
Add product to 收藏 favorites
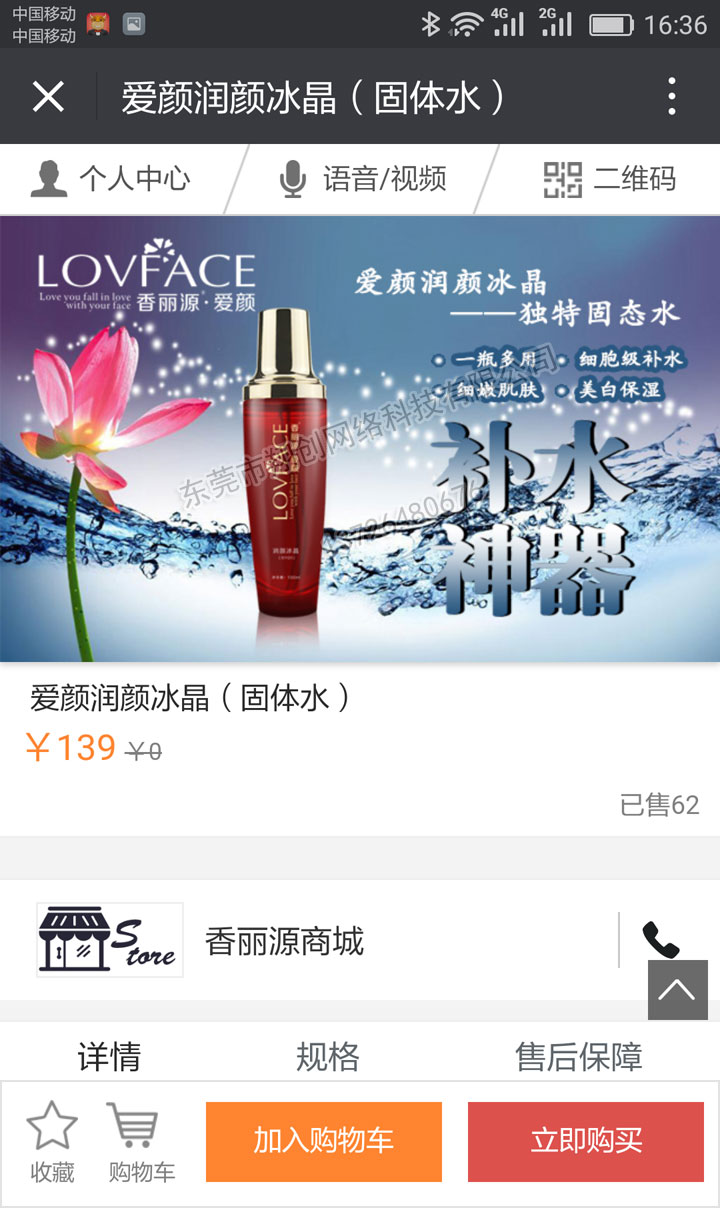52,1143
